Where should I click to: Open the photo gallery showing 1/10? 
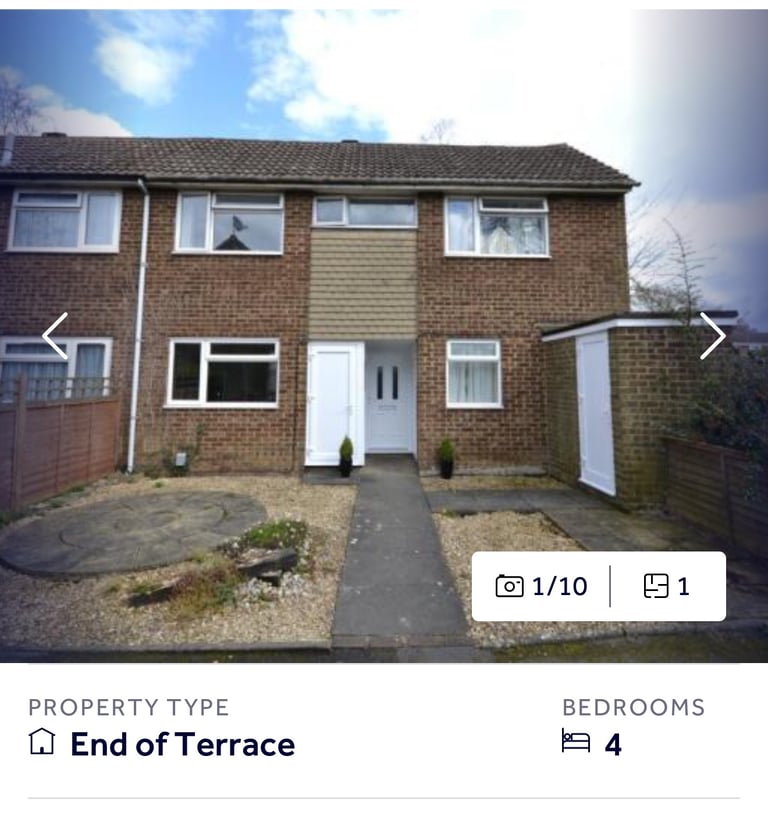point(542,586)
